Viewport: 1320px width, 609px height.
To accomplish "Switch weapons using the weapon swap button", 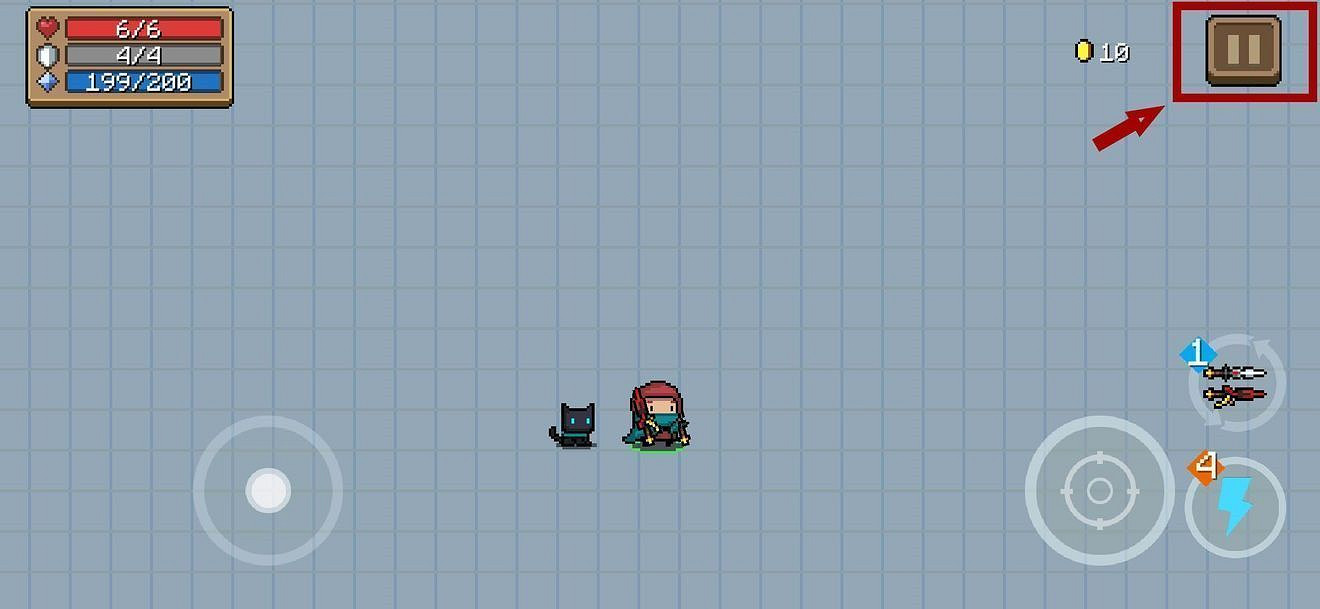I will [x=1237, y=383].
